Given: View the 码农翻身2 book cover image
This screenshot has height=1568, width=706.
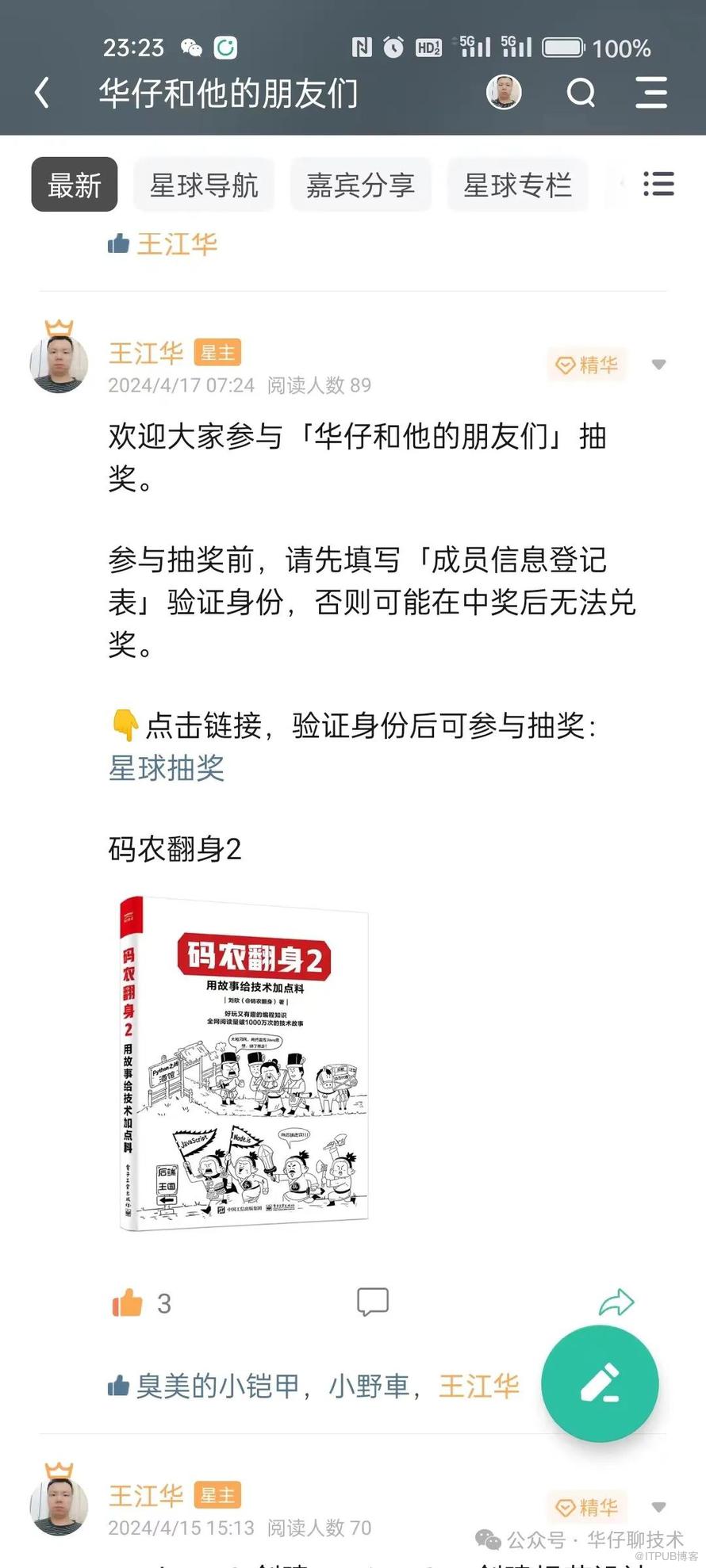Looking at the screenshot, I should [x=244, y=1063].
